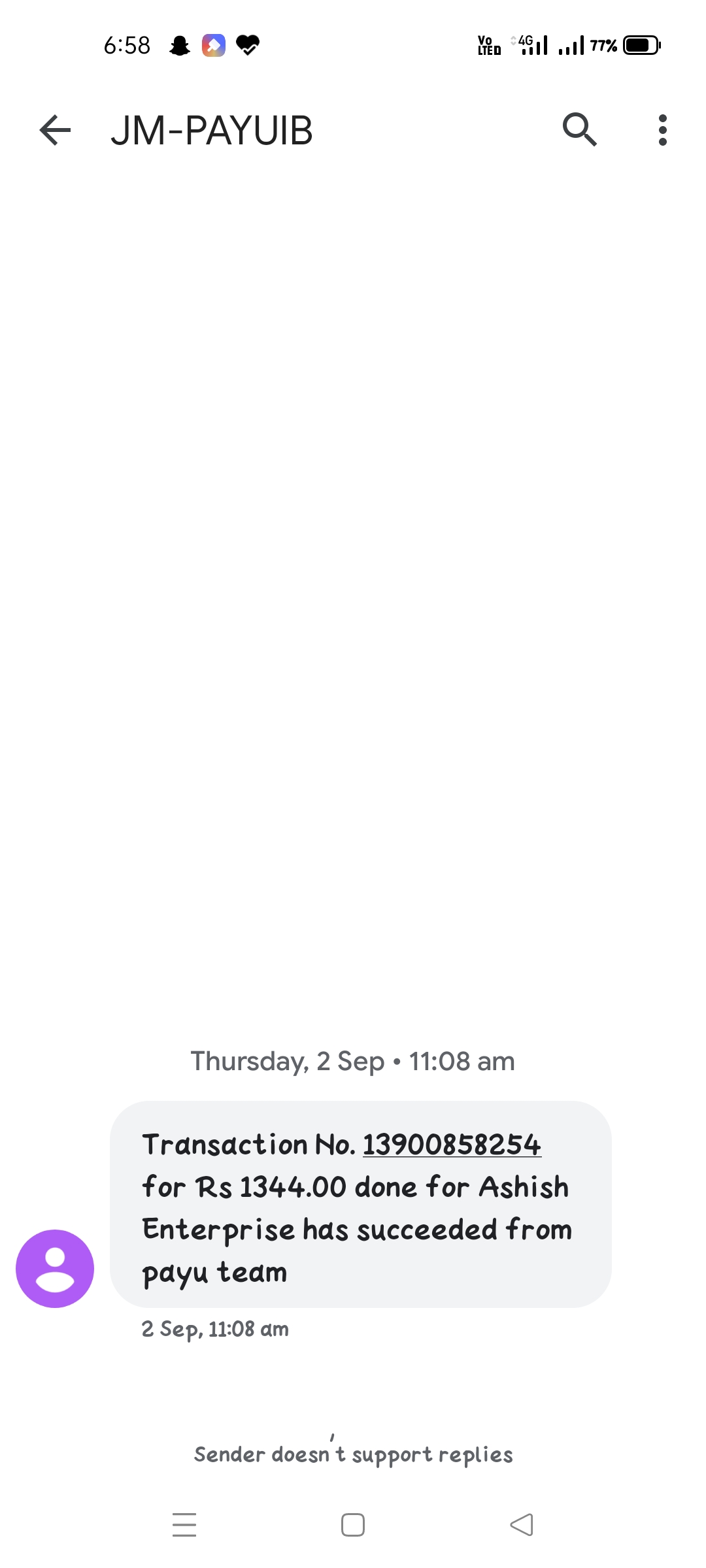This screenshot has width=706, height=1568.
Task: Tap the underlined transaction number 13900858254
Action: pyautogui.click(x=452, y=1145)
